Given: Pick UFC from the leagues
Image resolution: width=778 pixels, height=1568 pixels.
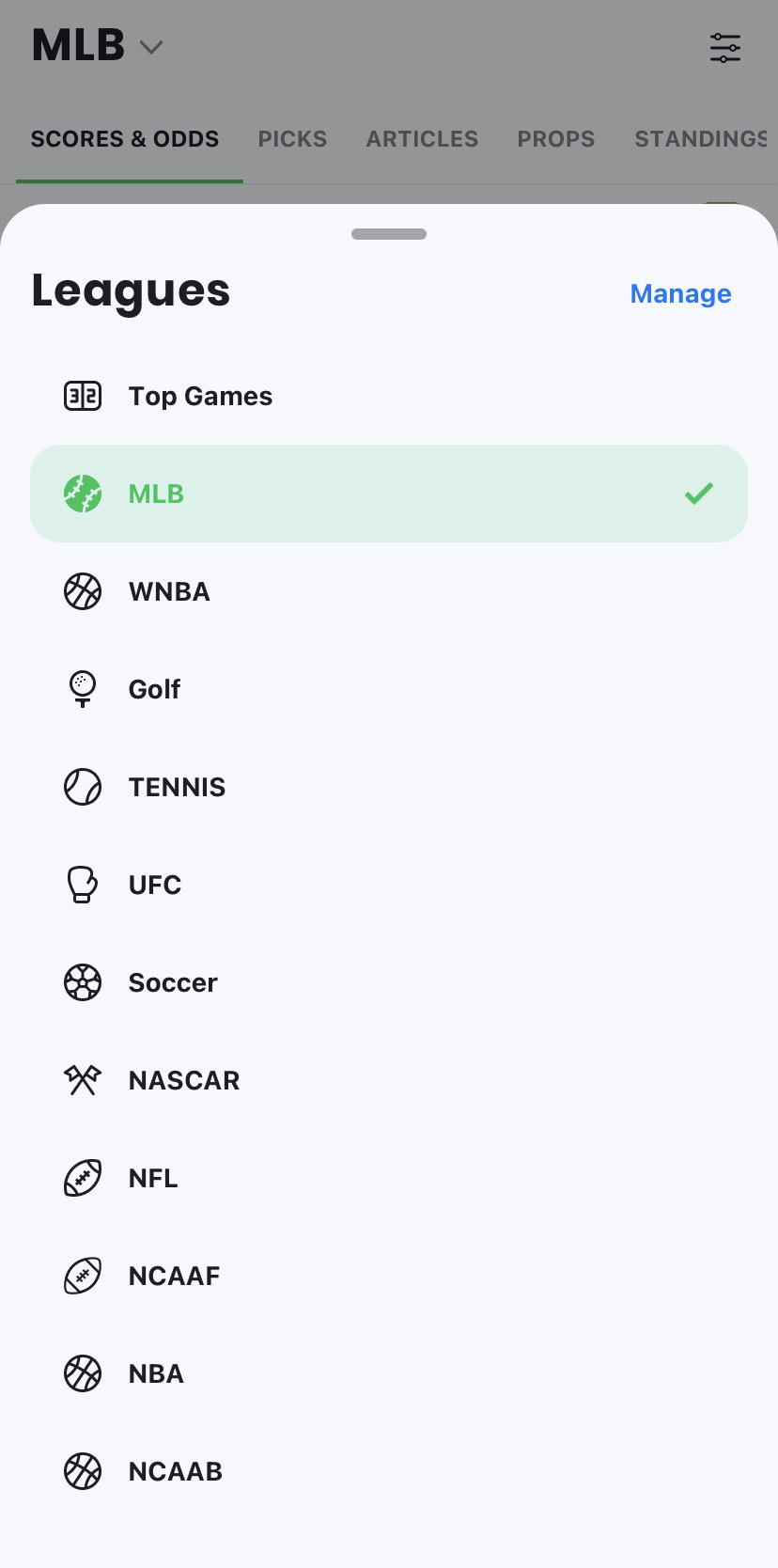Looking at the screenshot, I should pos(389,885).
